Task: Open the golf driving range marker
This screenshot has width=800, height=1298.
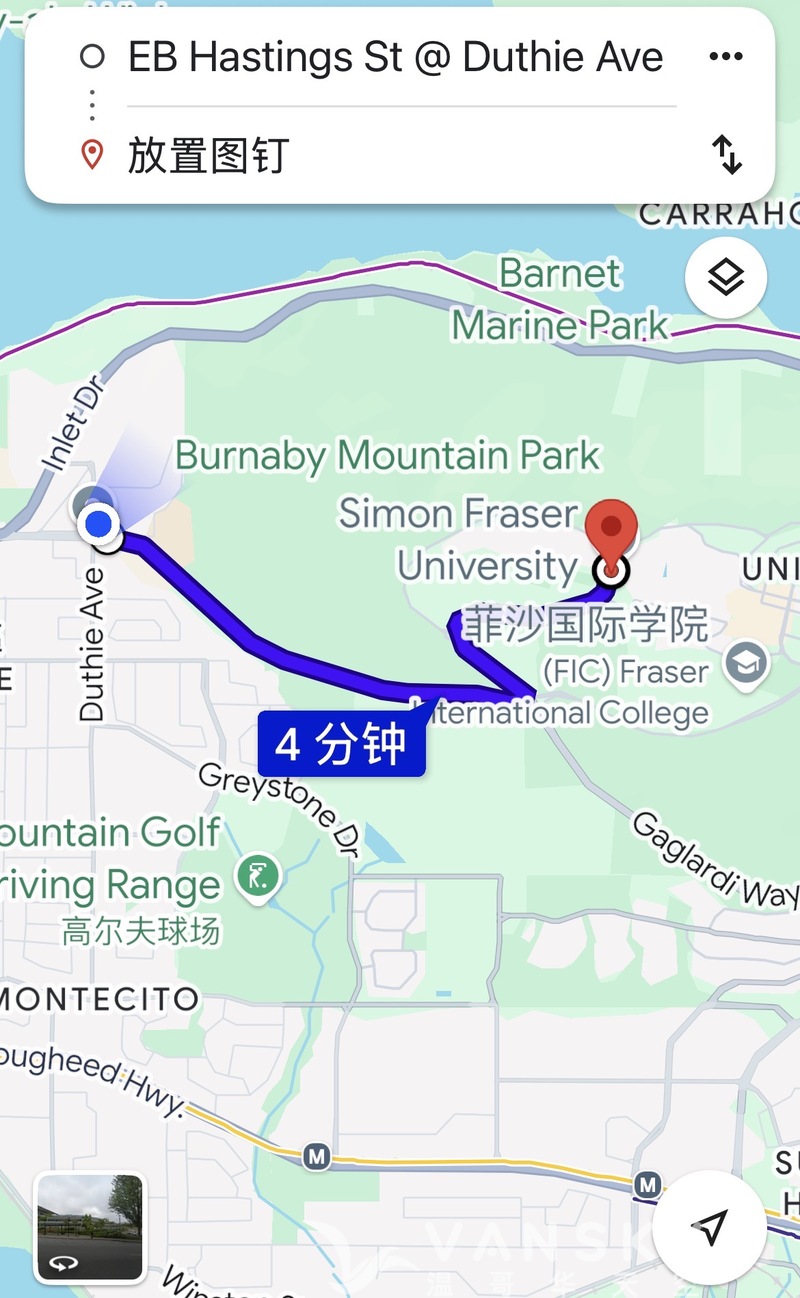Action: click(257, 877)
